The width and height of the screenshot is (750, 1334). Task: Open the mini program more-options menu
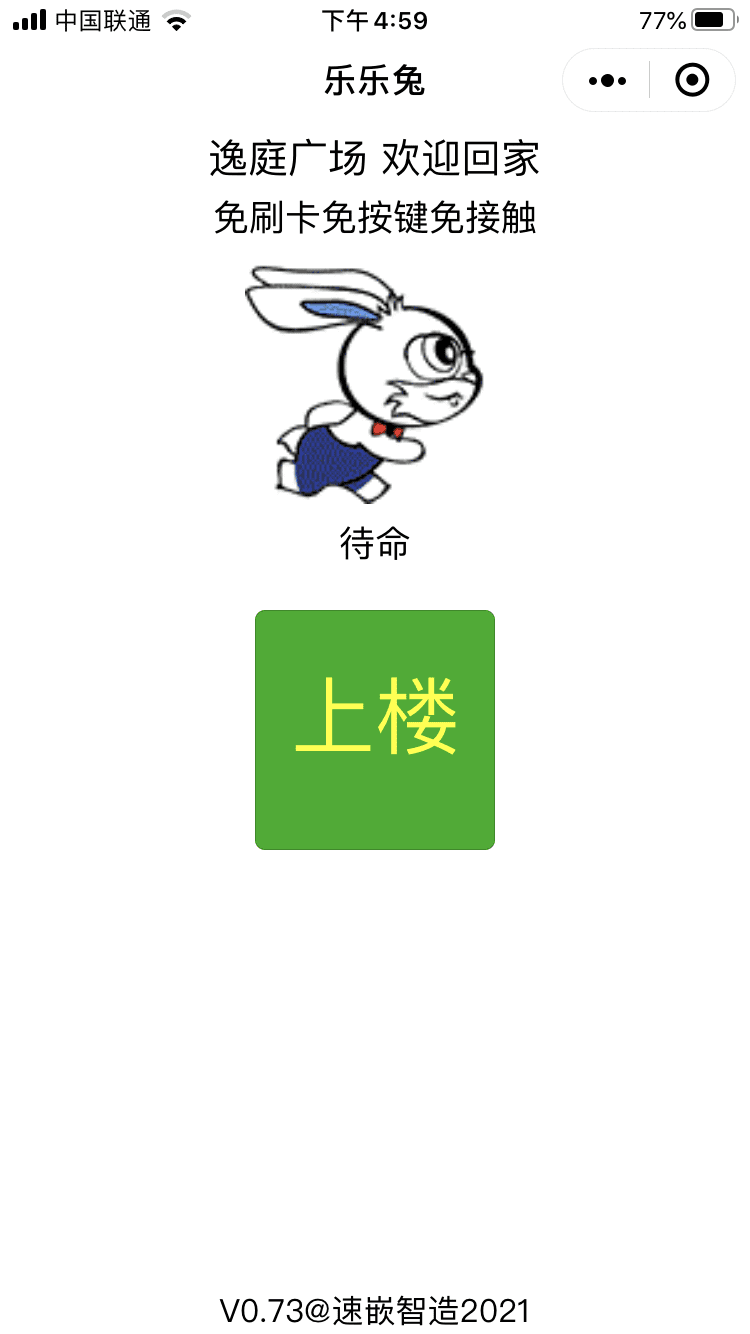tap(607, 80)
